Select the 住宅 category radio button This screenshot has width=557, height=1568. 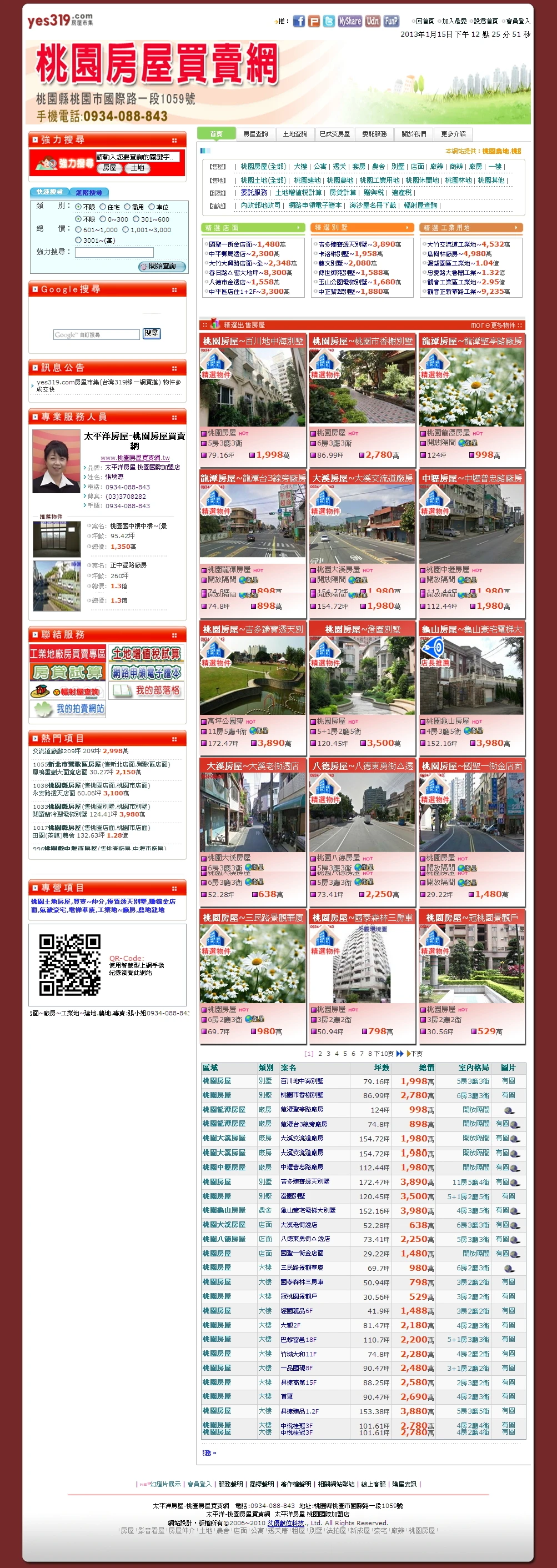click(x=103, y=207)
